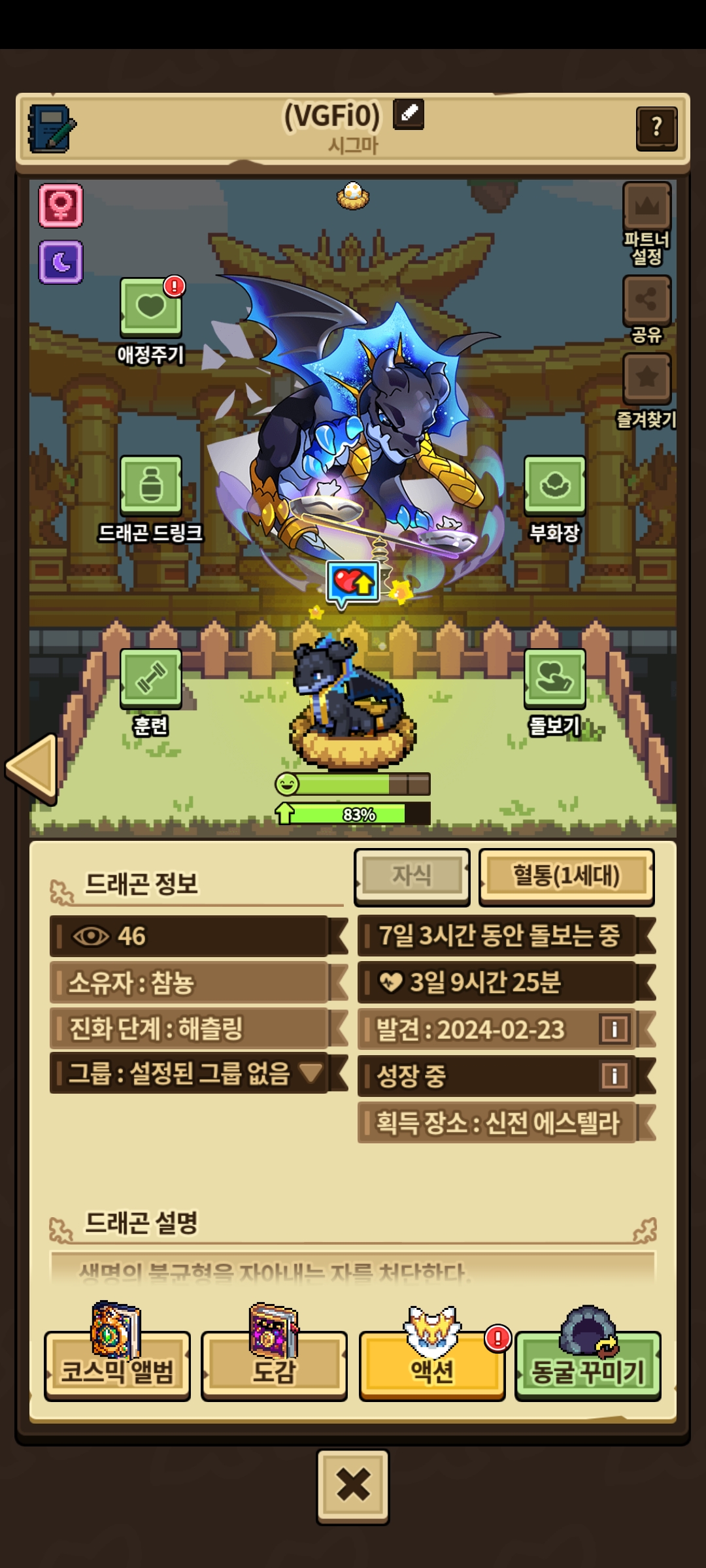Open the notebook memo icon

(51, 128)
